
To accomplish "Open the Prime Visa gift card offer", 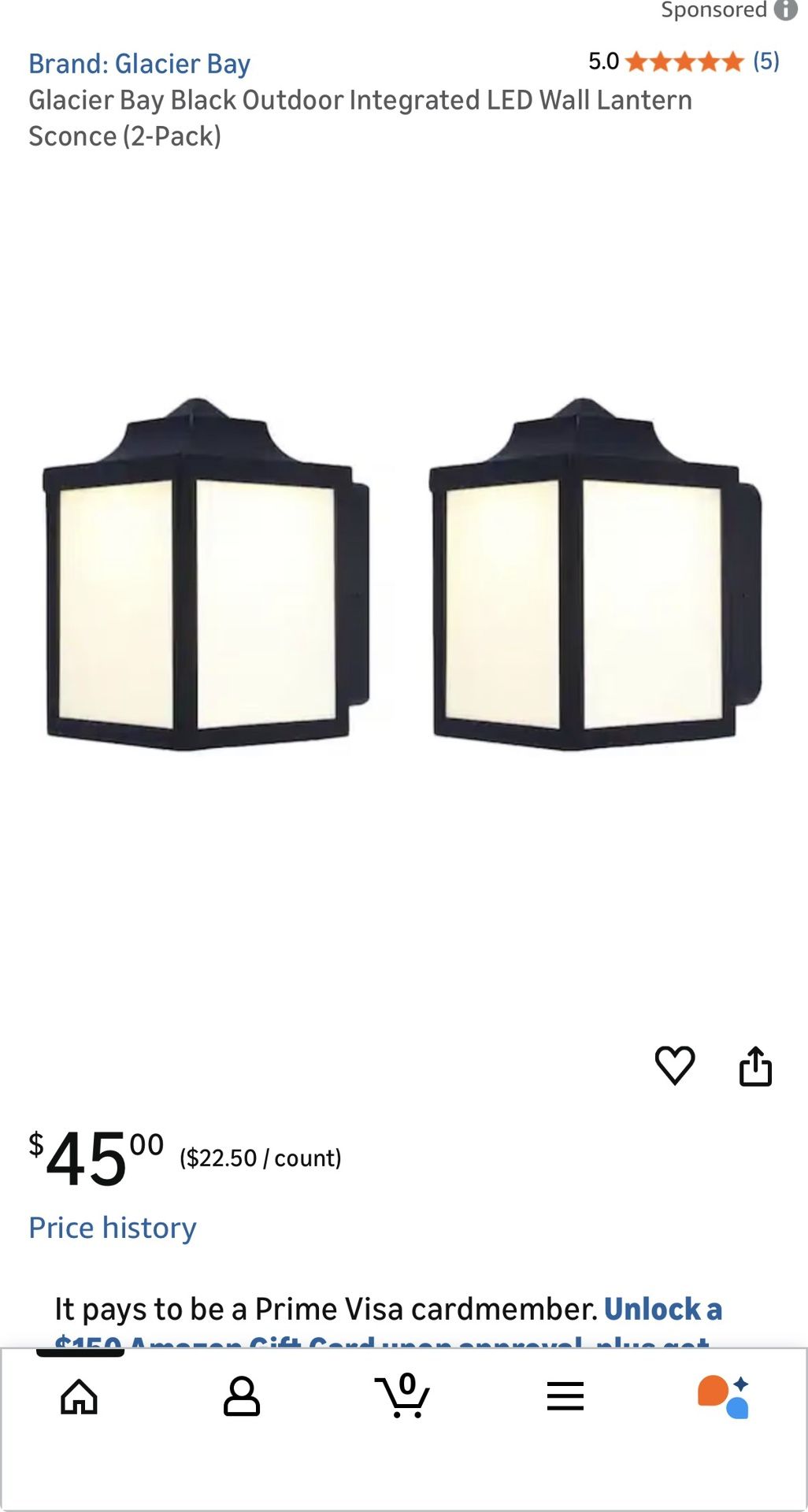I will pos(662,1310).
